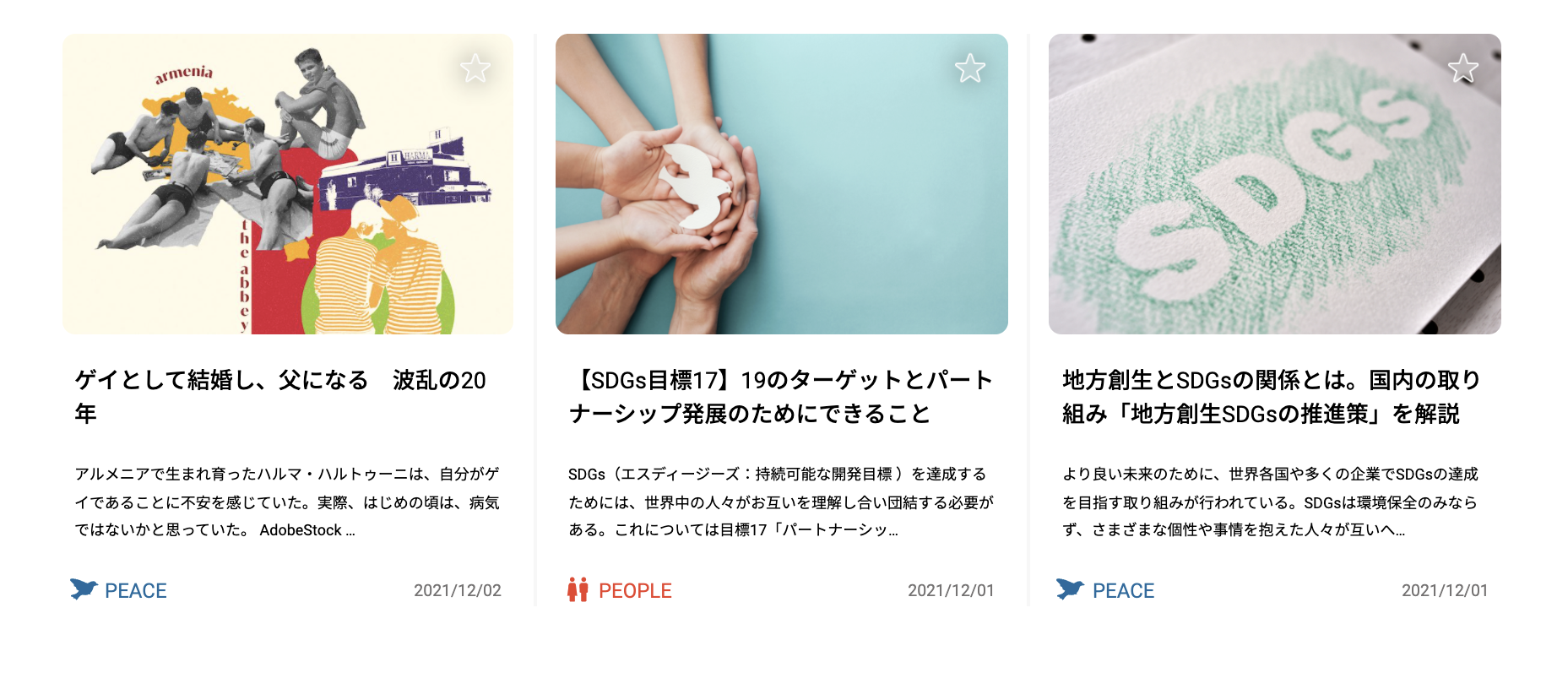Star the SDGs目標17 partnership article

click(970, 68)
